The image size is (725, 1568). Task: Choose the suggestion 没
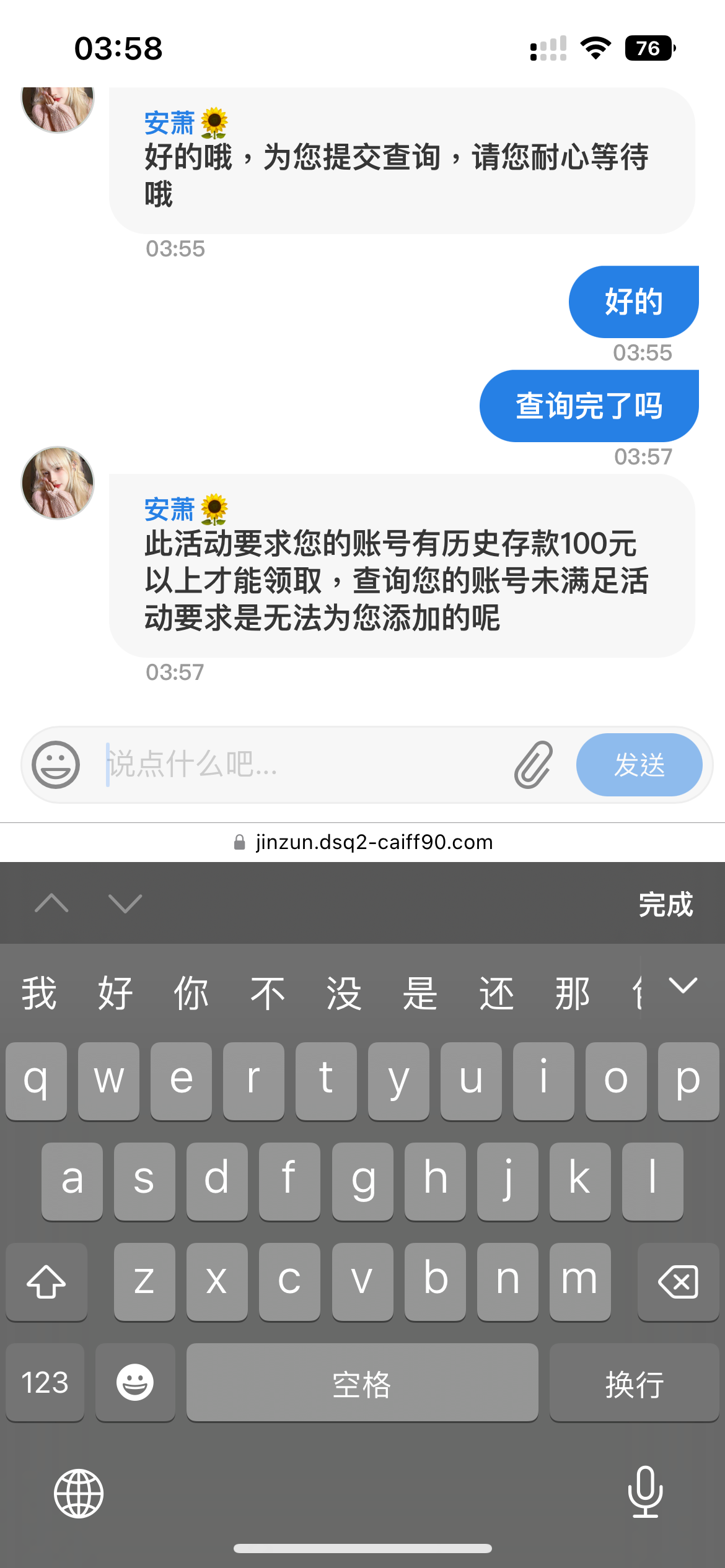[344, 993]
